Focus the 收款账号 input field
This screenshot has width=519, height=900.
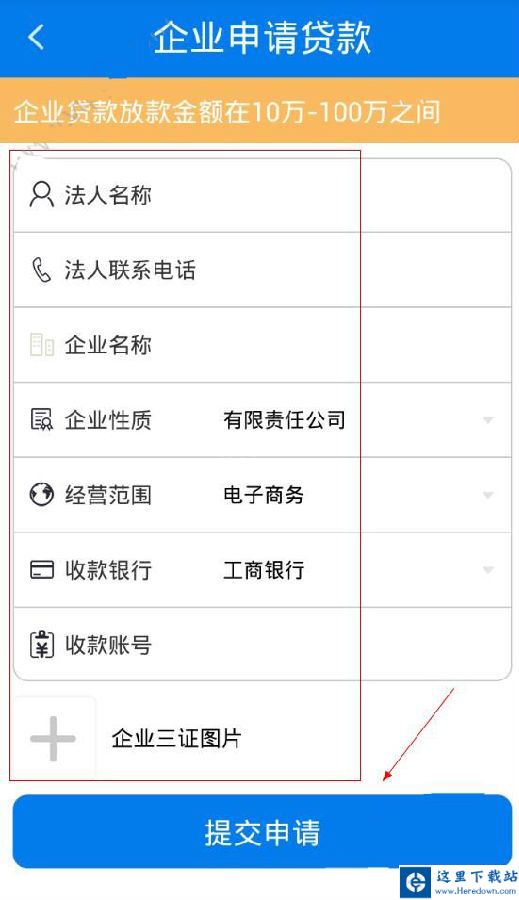(262, 645)
